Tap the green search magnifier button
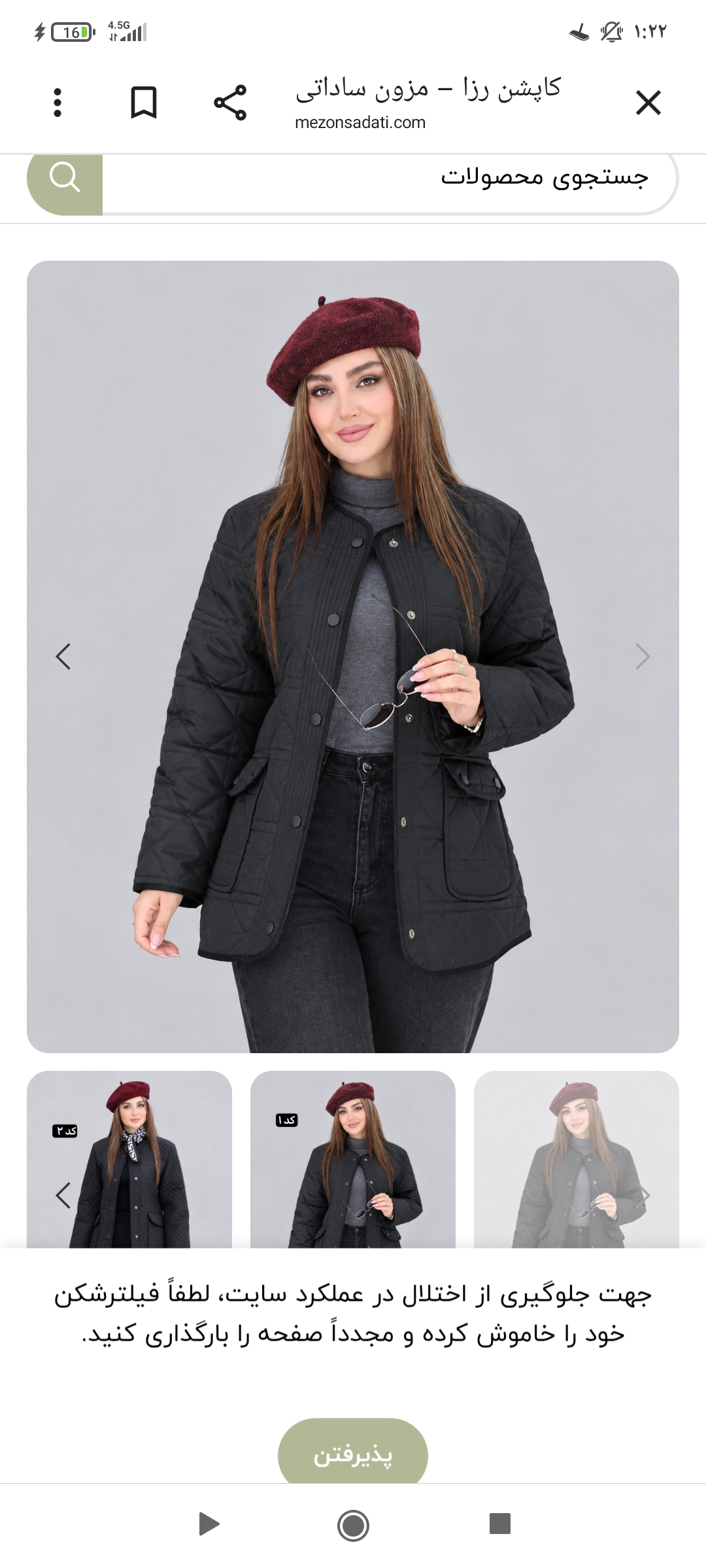Viewport: 706px width, 1568px height. coord(65,178)
